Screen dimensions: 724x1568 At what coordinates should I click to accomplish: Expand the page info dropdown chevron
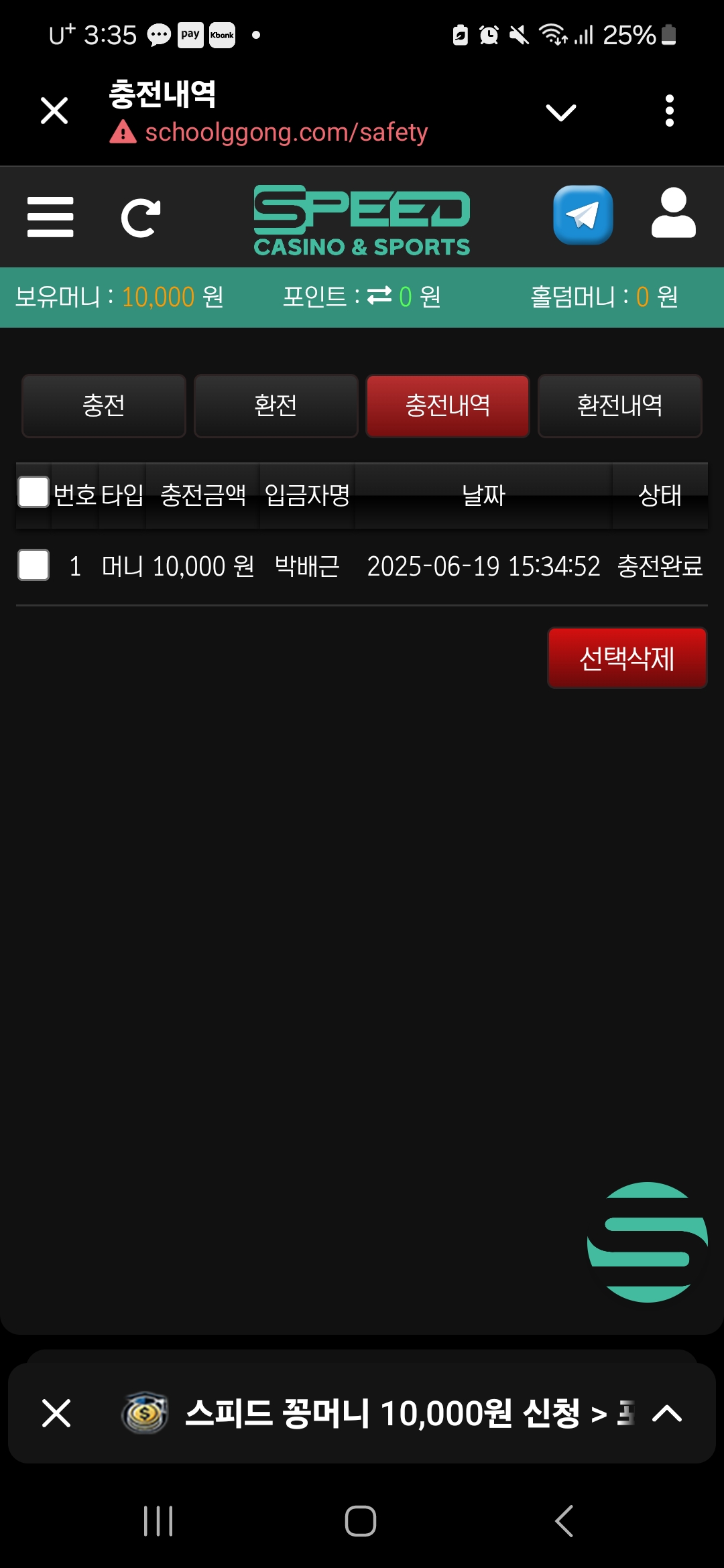561,112
